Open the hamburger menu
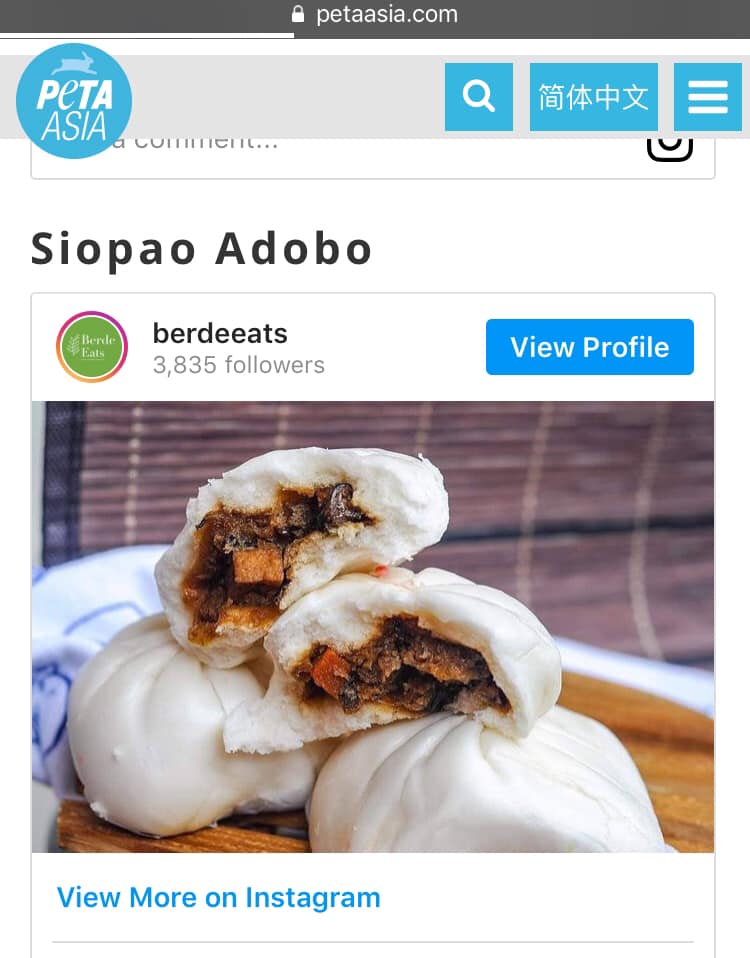The width and height of the screenshot is (750, 958). coord(707,97)
